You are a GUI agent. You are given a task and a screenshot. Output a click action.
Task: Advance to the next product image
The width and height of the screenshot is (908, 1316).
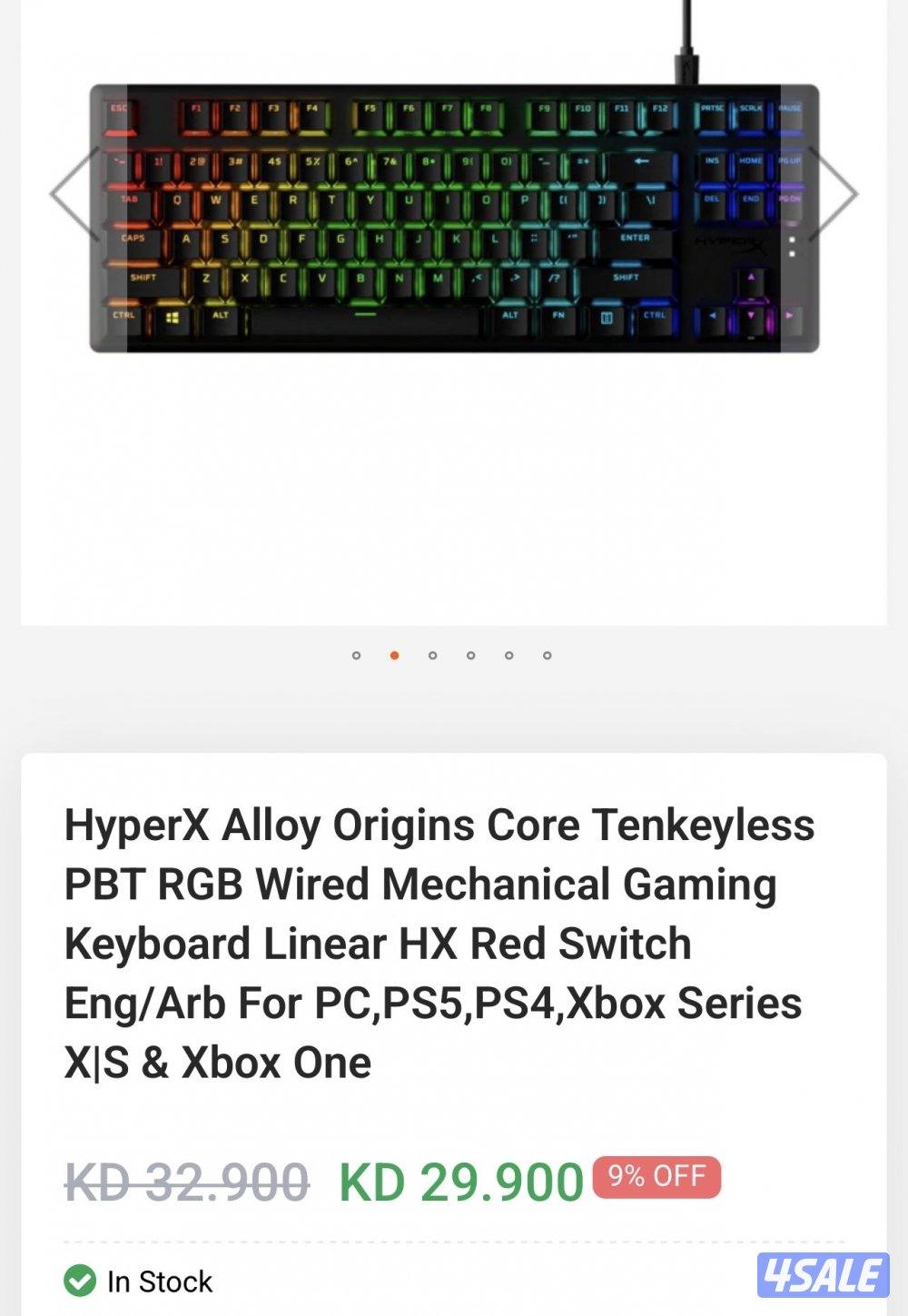835,193
